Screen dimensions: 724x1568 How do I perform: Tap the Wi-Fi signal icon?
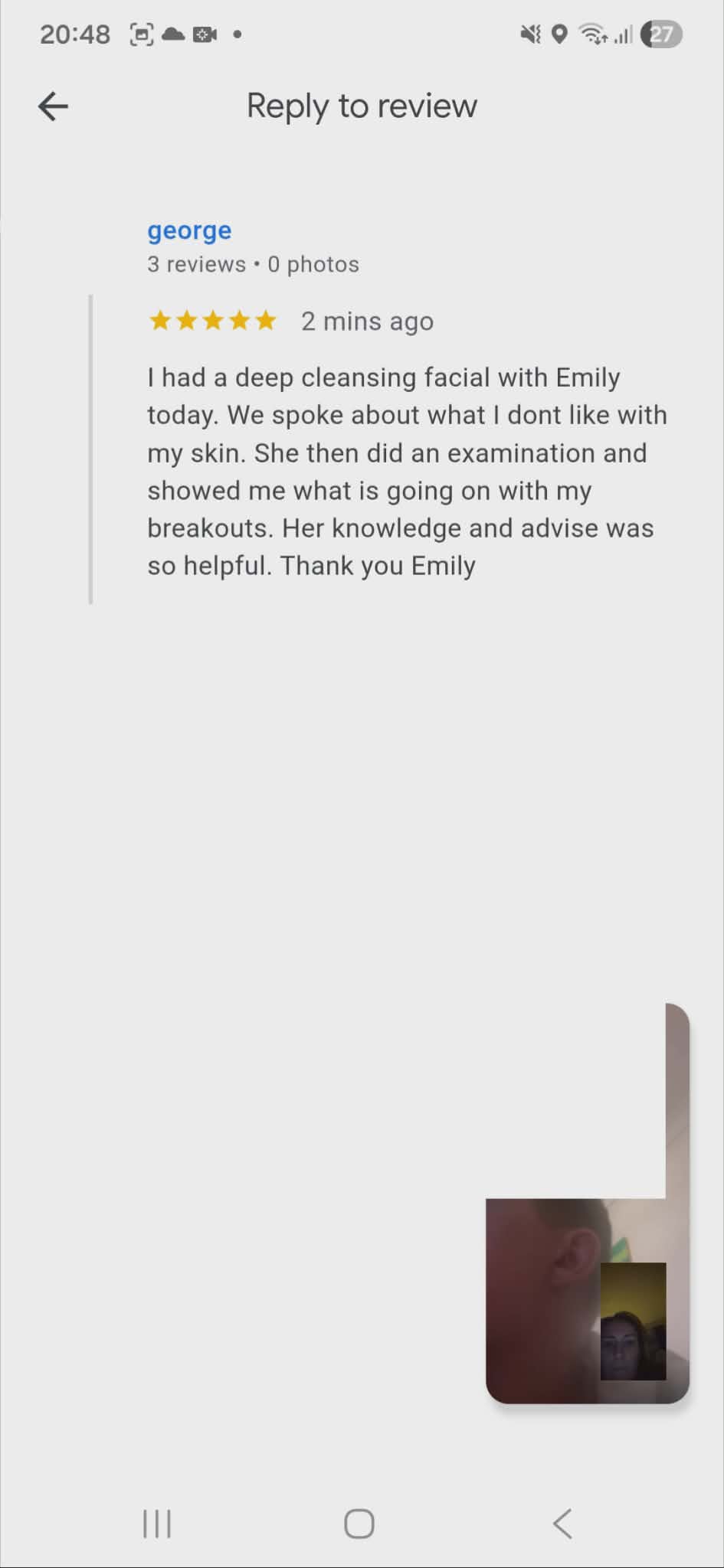[x=590, y=34]
